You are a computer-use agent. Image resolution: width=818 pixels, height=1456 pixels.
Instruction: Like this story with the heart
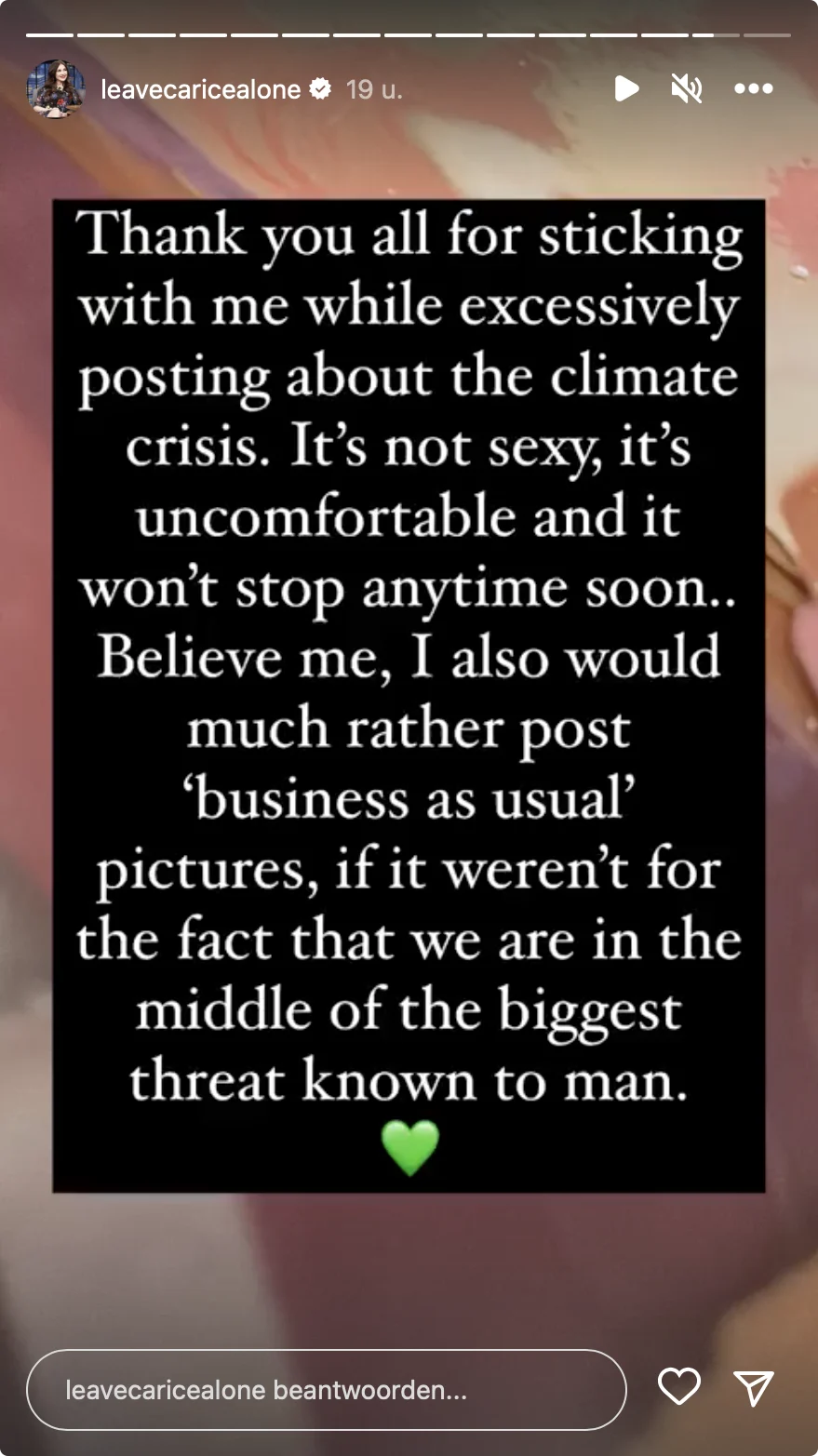click(679, 1387)
